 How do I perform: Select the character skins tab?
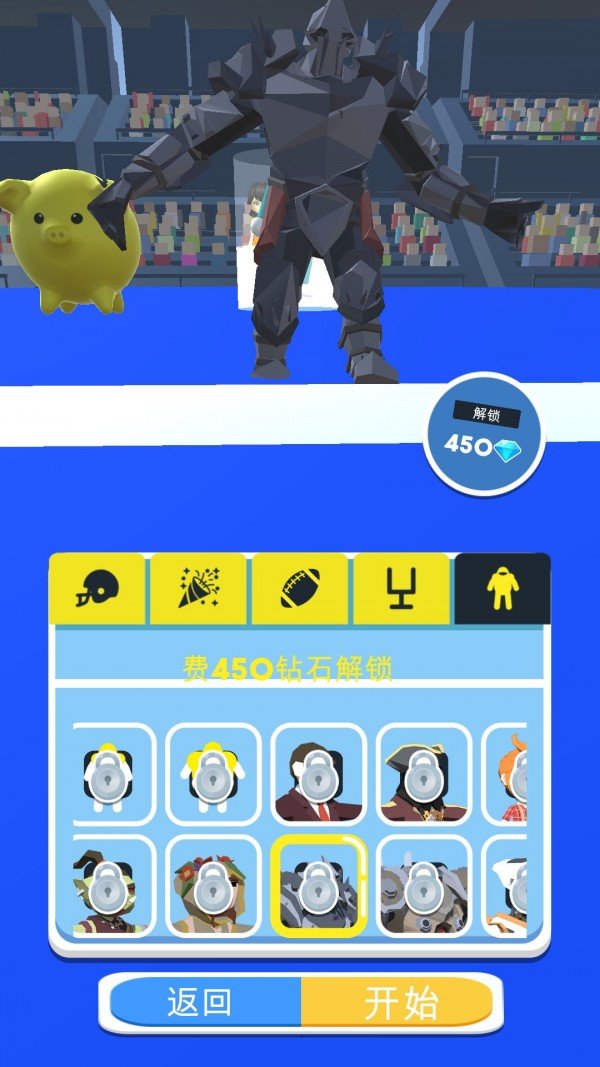(501, 589)
